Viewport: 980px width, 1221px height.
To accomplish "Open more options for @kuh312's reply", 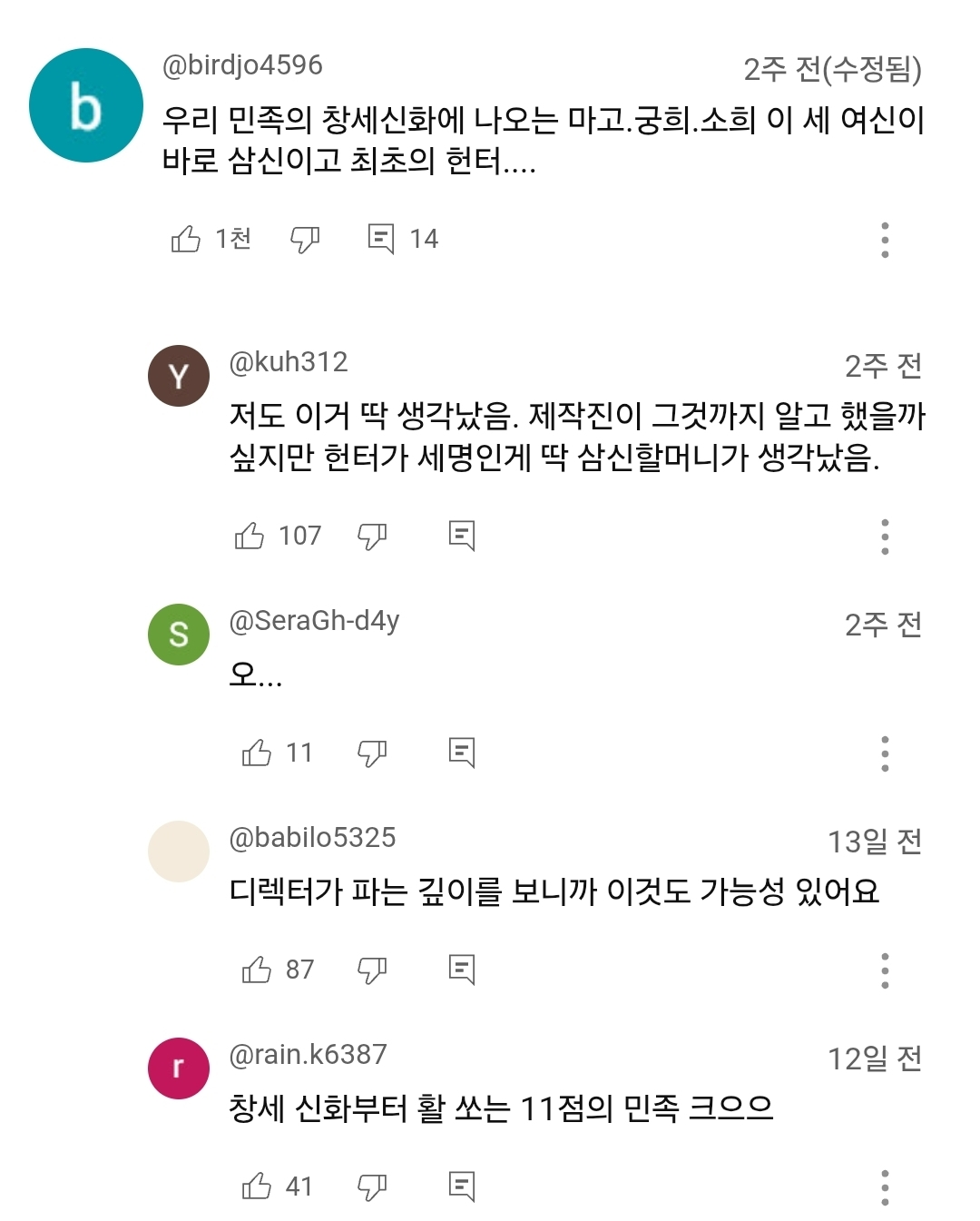I will pyautogui.click(x=885, y=537).
